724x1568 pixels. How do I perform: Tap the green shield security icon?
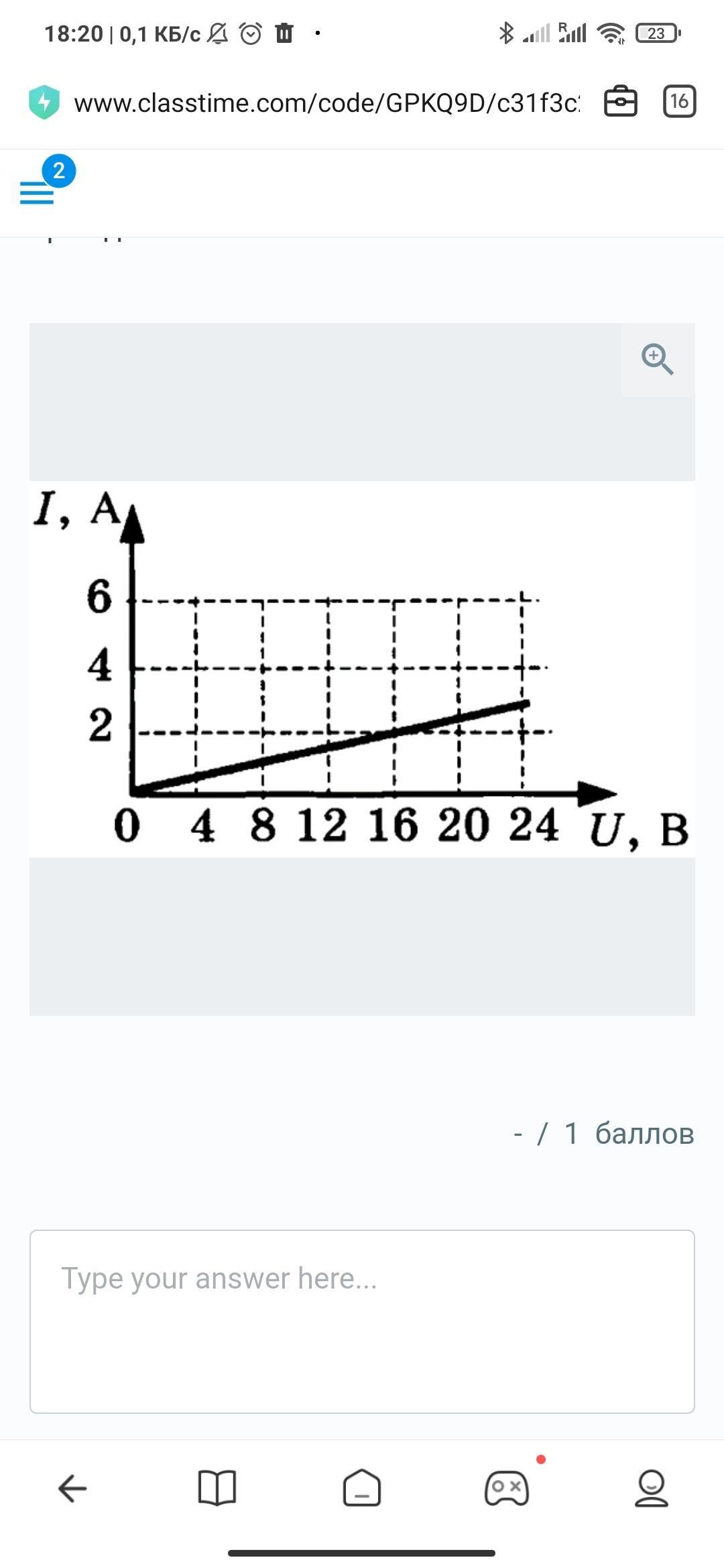44,103
